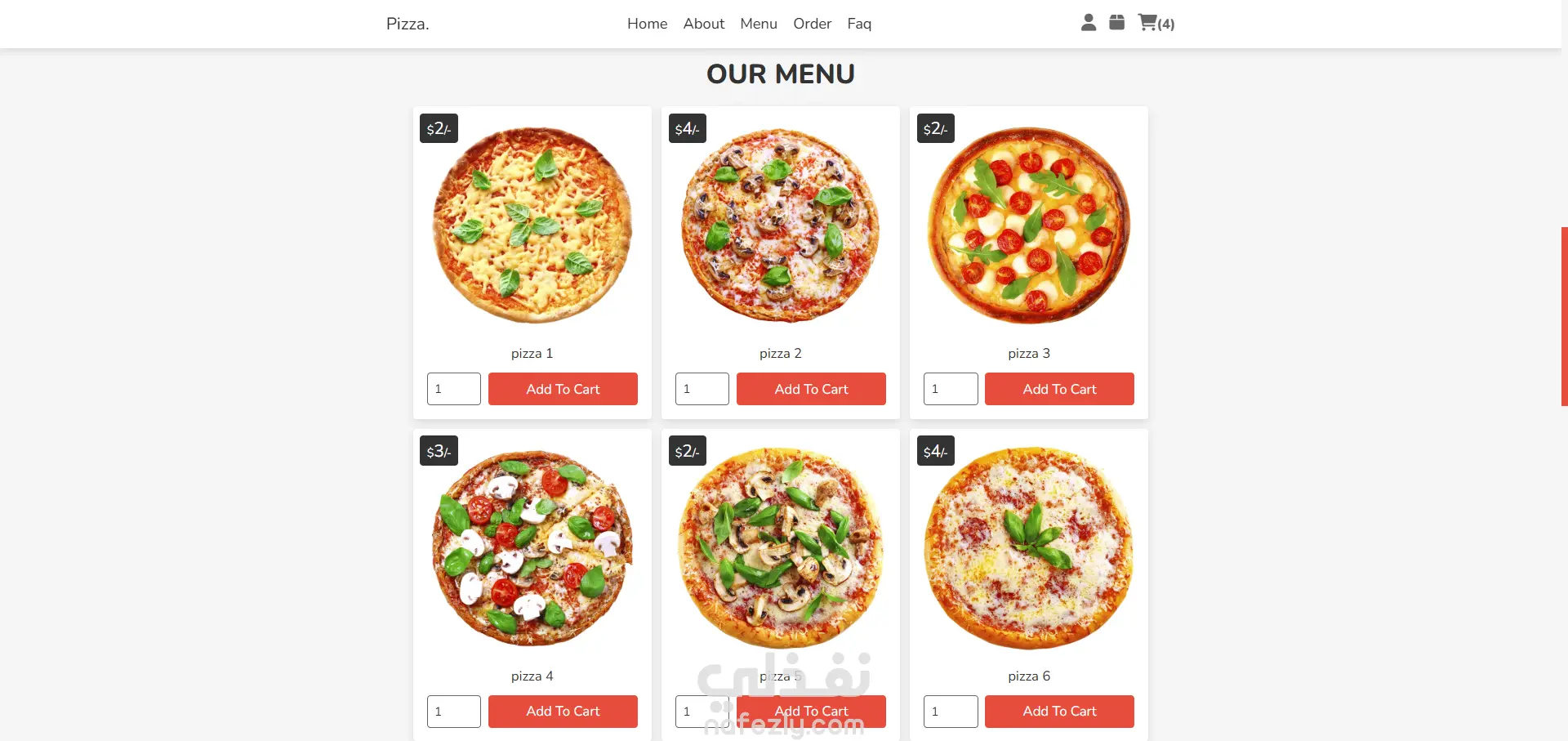The image size is (1568, 741).
Task: Open the user account icon
Action: click(x=1088, y=23)
